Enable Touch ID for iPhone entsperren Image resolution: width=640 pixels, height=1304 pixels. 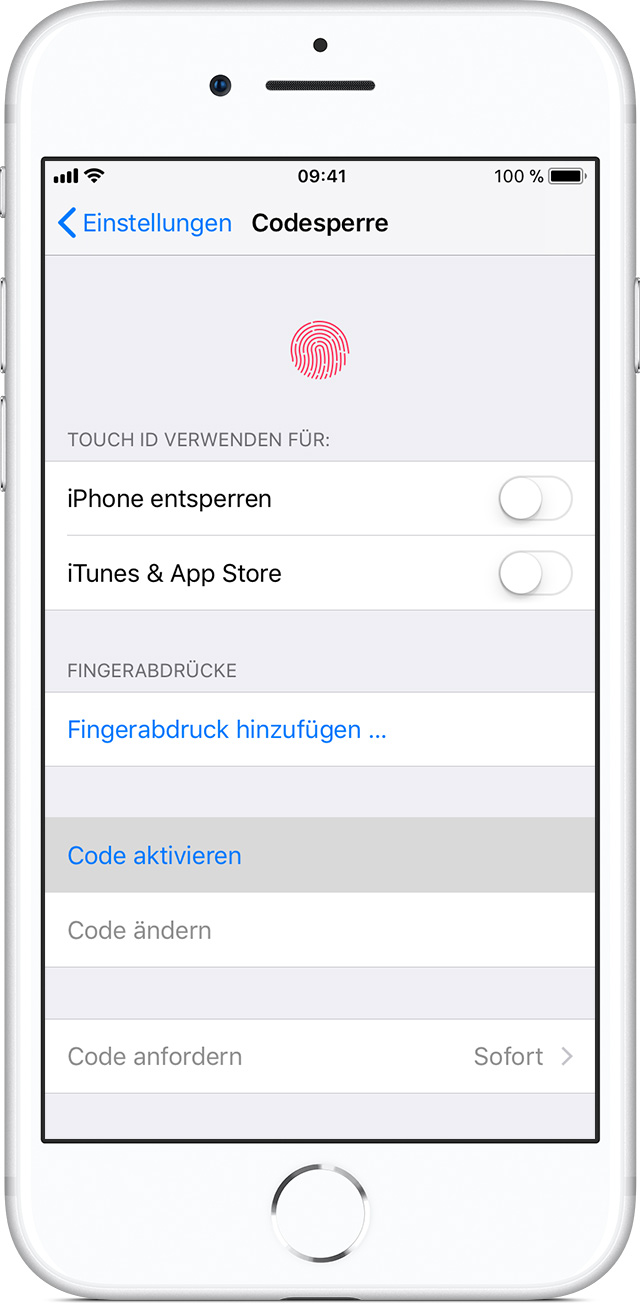pos(535,499)
